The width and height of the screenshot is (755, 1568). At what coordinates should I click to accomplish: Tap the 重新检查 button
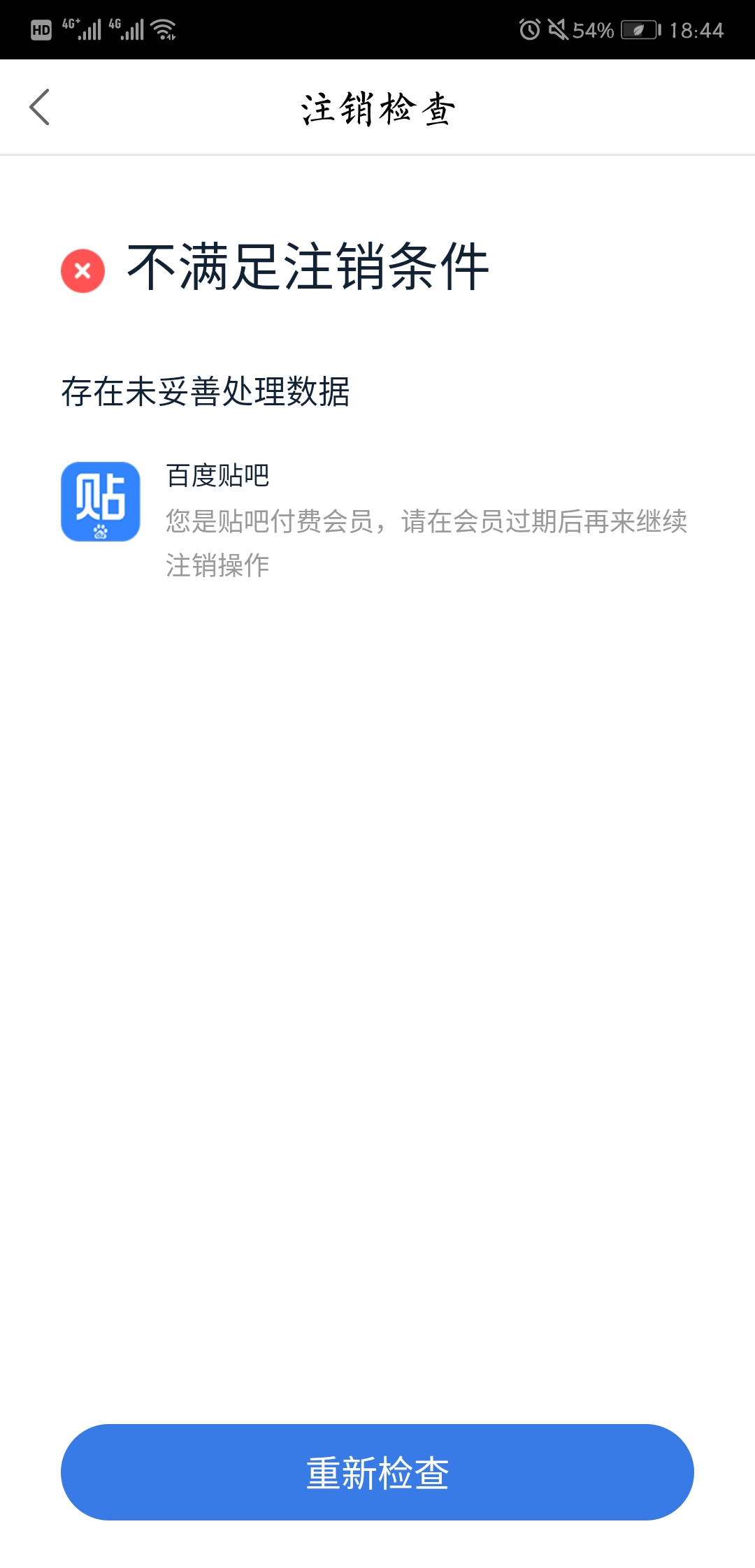tap(377, 1472)
